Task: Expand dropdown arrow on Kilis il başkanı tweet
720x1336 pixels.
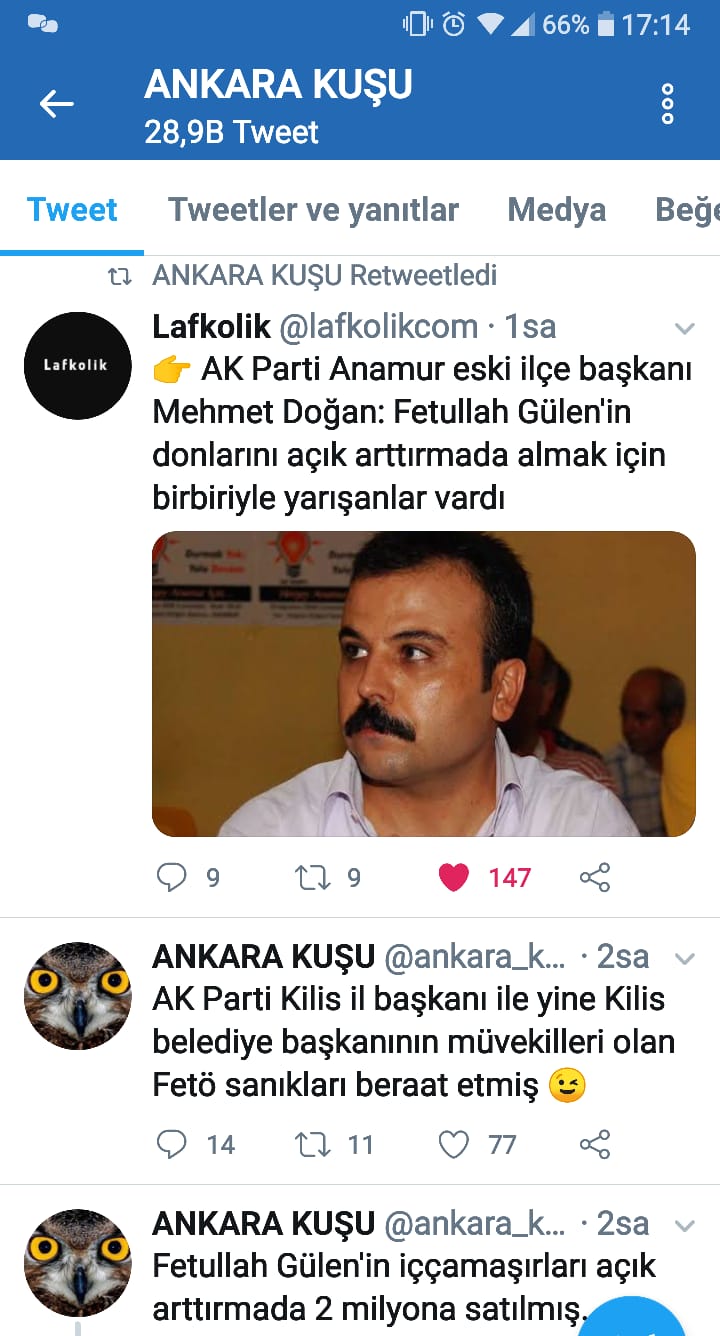Action: point(685,959)
